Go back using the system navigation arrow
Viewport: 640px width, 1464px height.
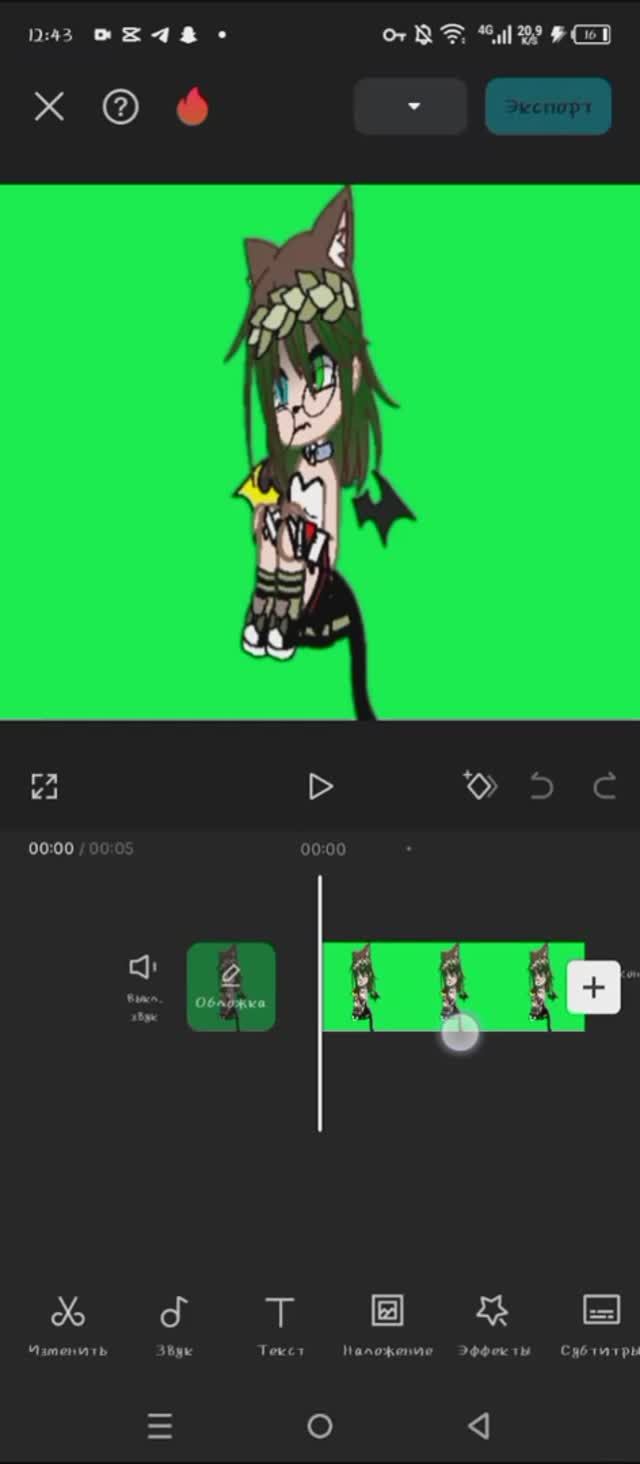tap(479, 1425)
